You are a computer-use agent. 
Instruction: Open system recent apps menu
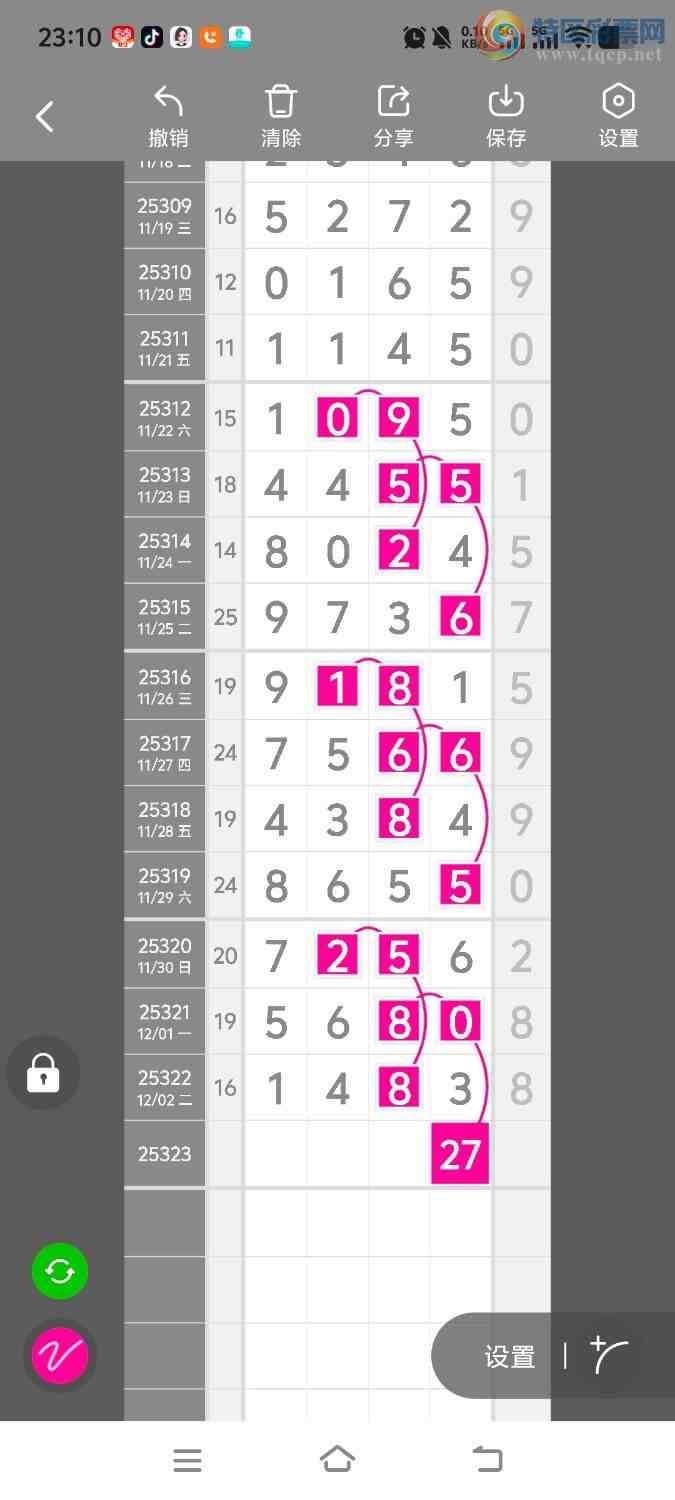(187, 1460)
